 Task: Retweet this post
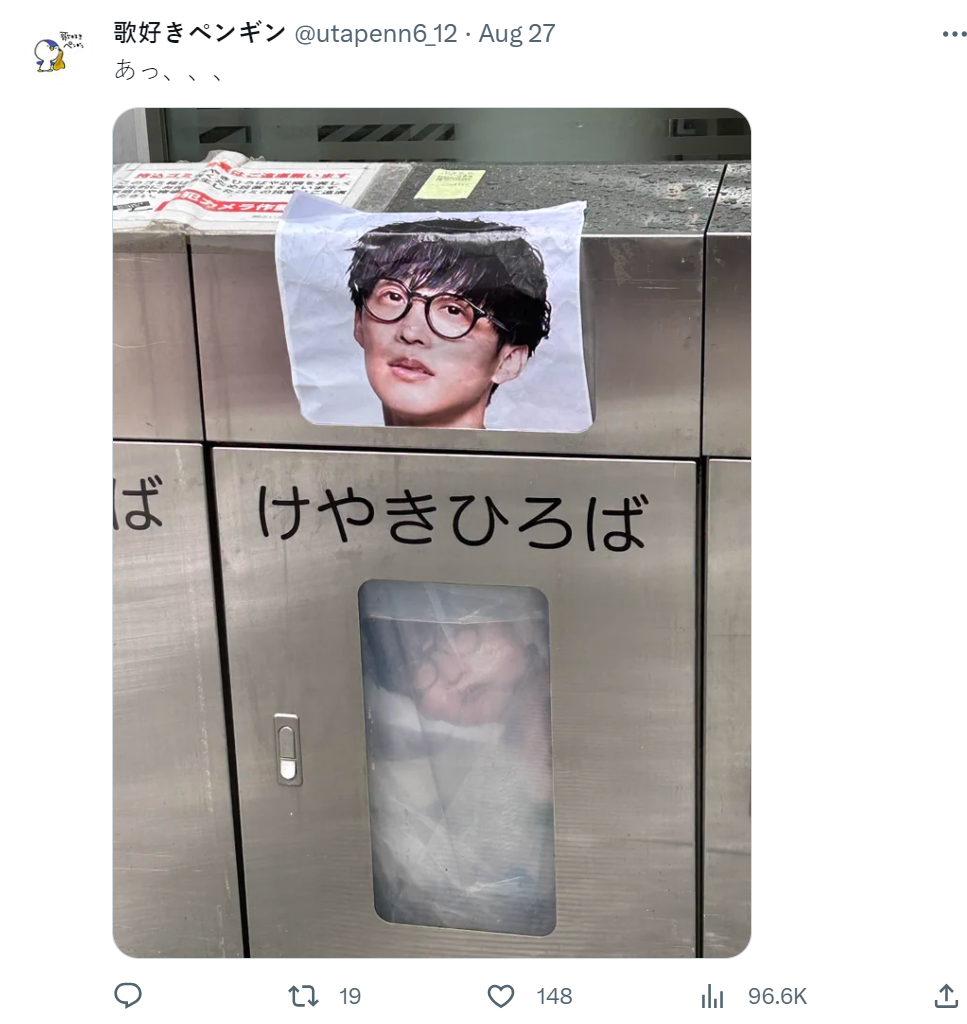(x=304, y=996)
